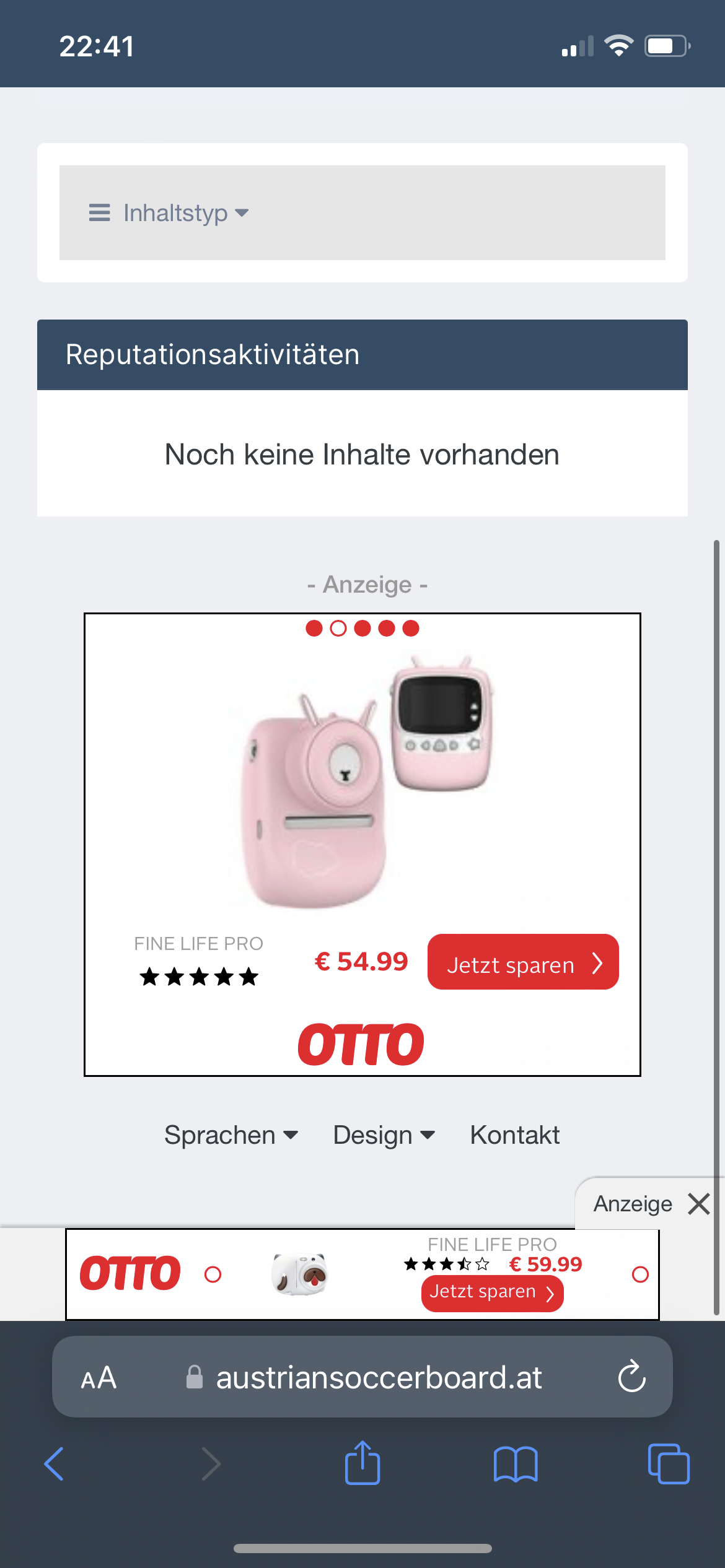This screenshot has width=725, height=1568.
Task: Open the Safari AA reader options
Action: [99, 1377]
